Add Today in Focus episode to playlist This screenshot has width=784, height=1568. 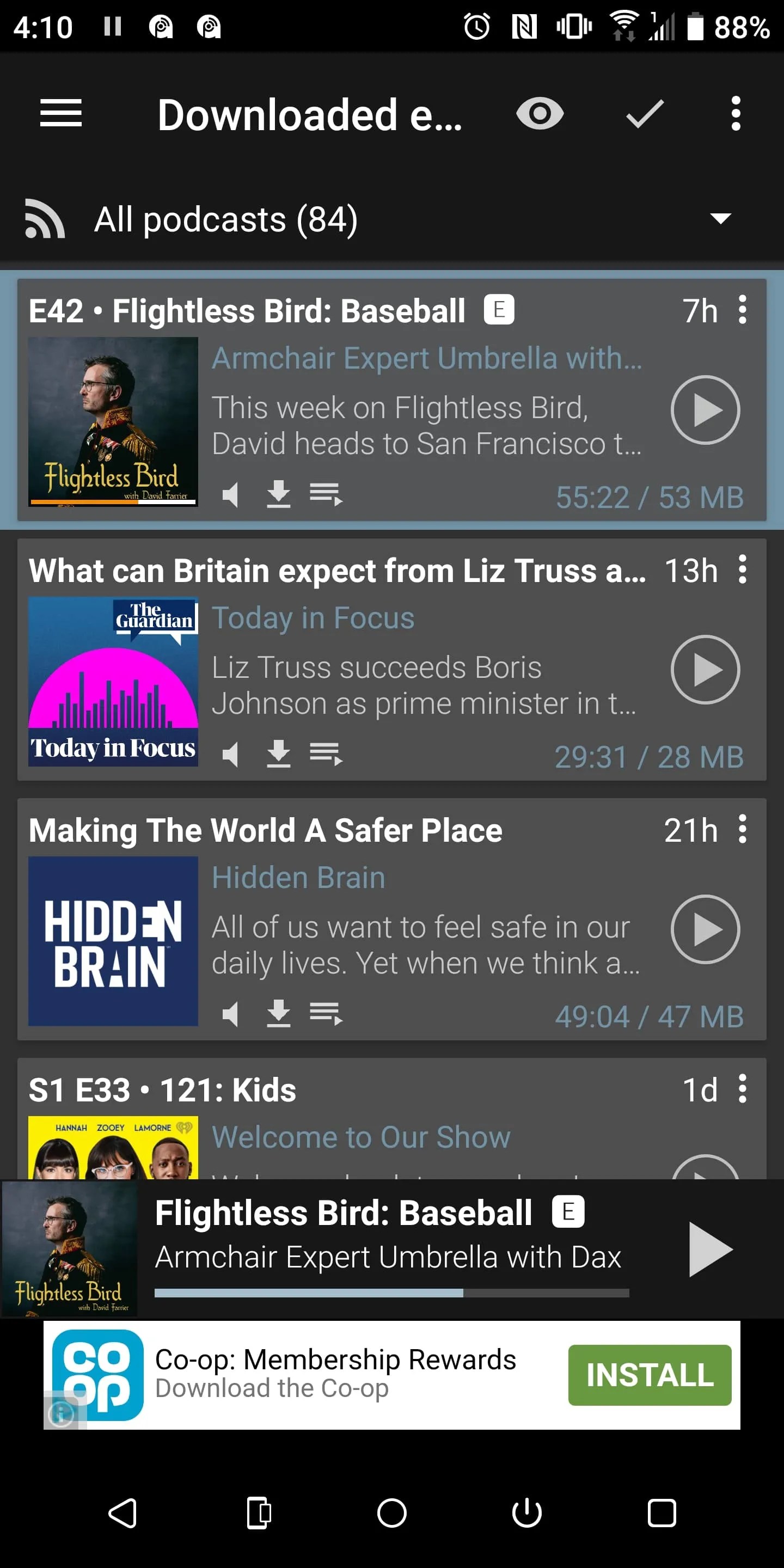point(326,755)
